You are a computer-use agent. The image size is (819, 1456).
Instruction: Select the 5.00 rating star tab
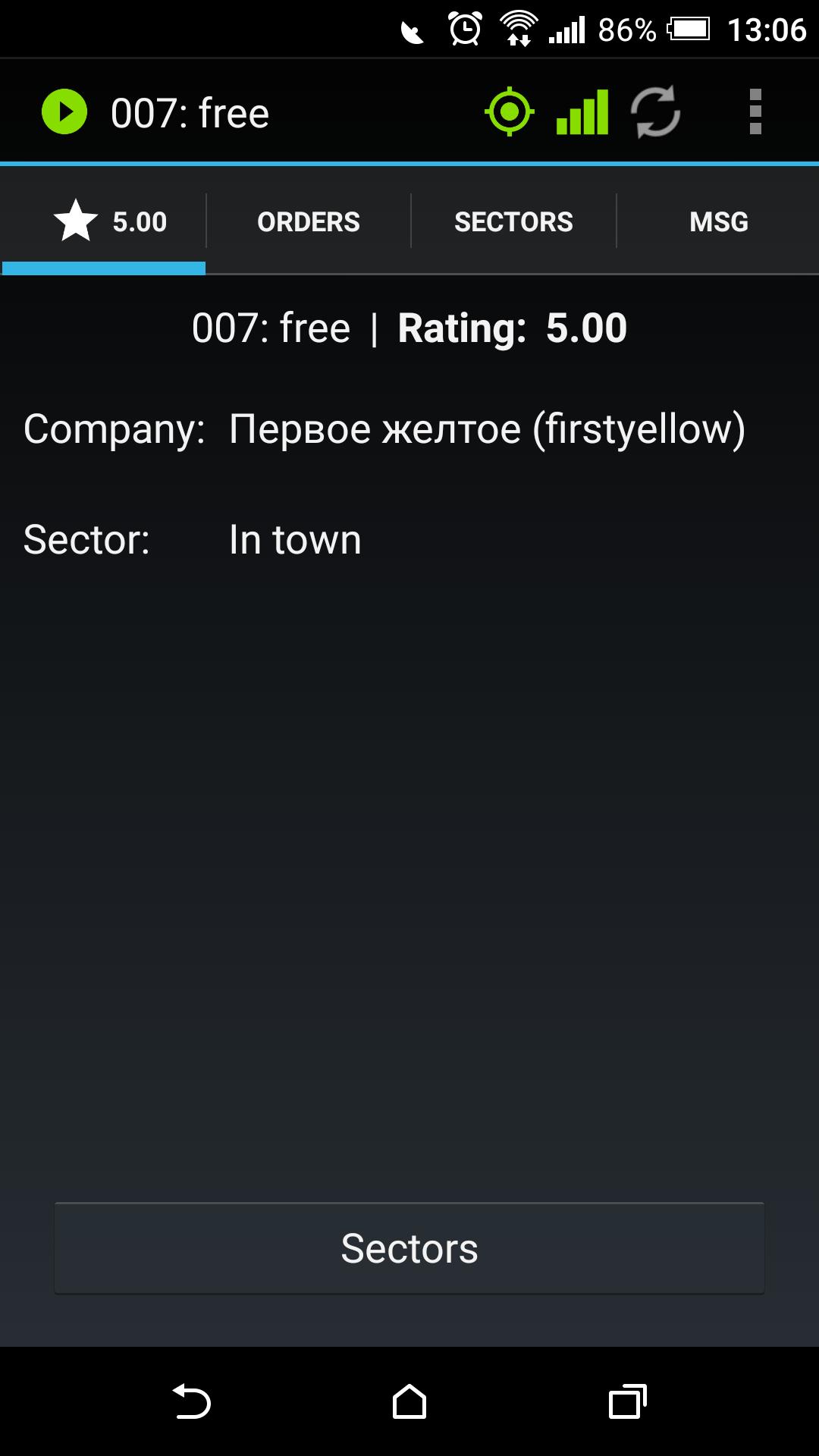[105, 221]
